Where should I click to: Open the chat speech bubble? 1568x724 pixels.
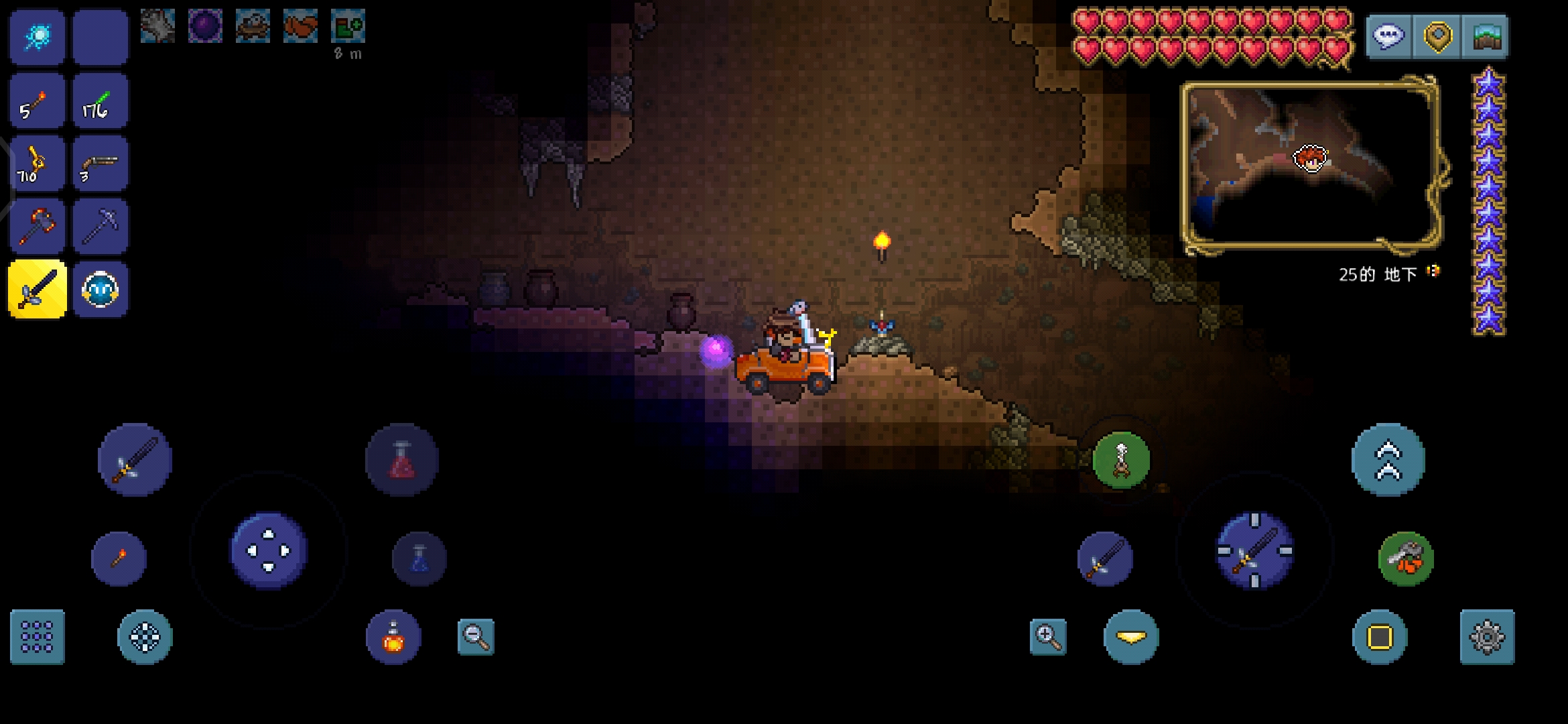(1388, 37)
